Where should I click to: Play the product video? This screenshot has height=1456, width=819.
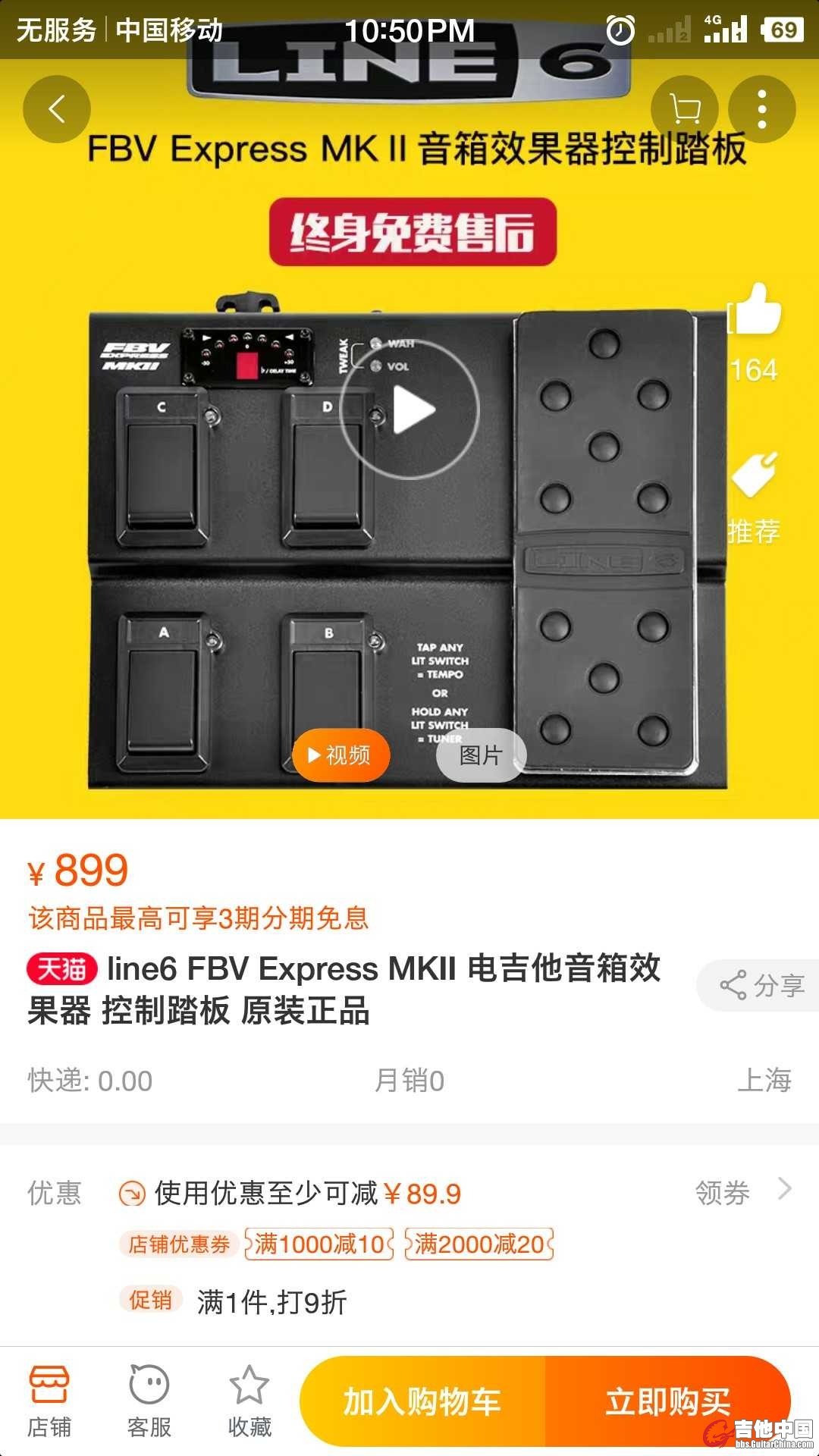(x=409, y=409)
